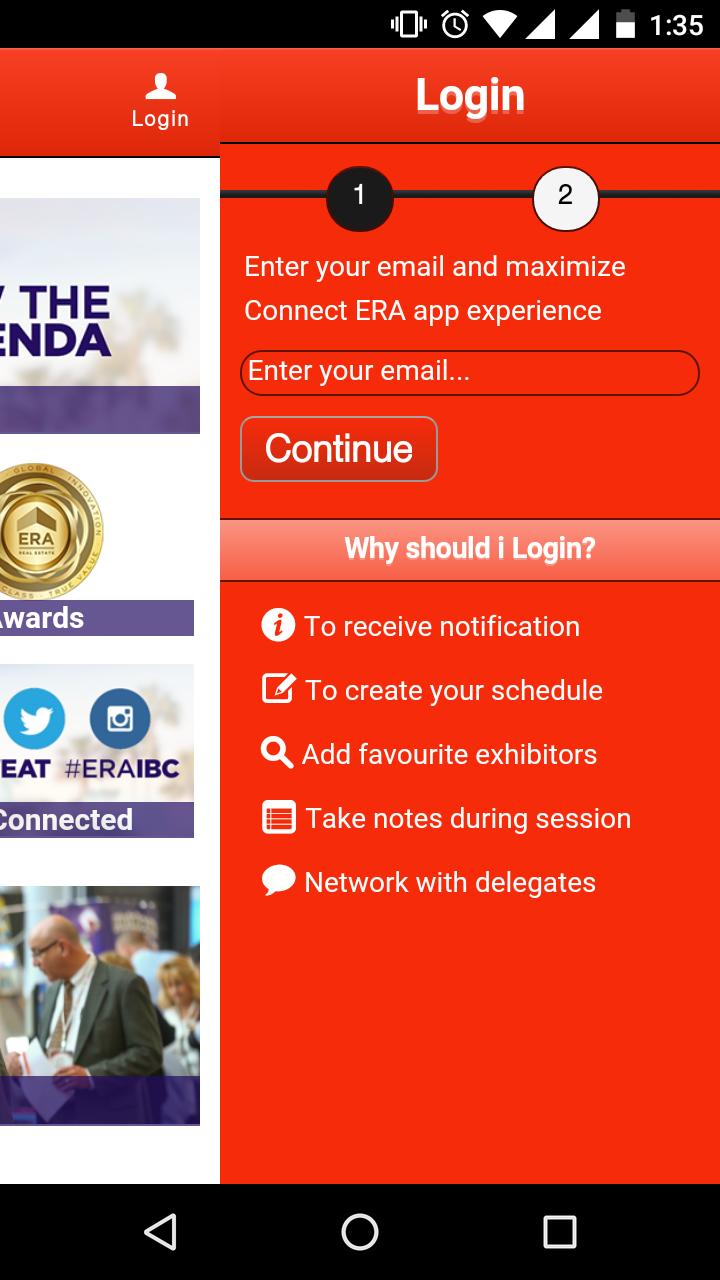
Task: Select step 1 in the login progress
Action: point(360,198)
